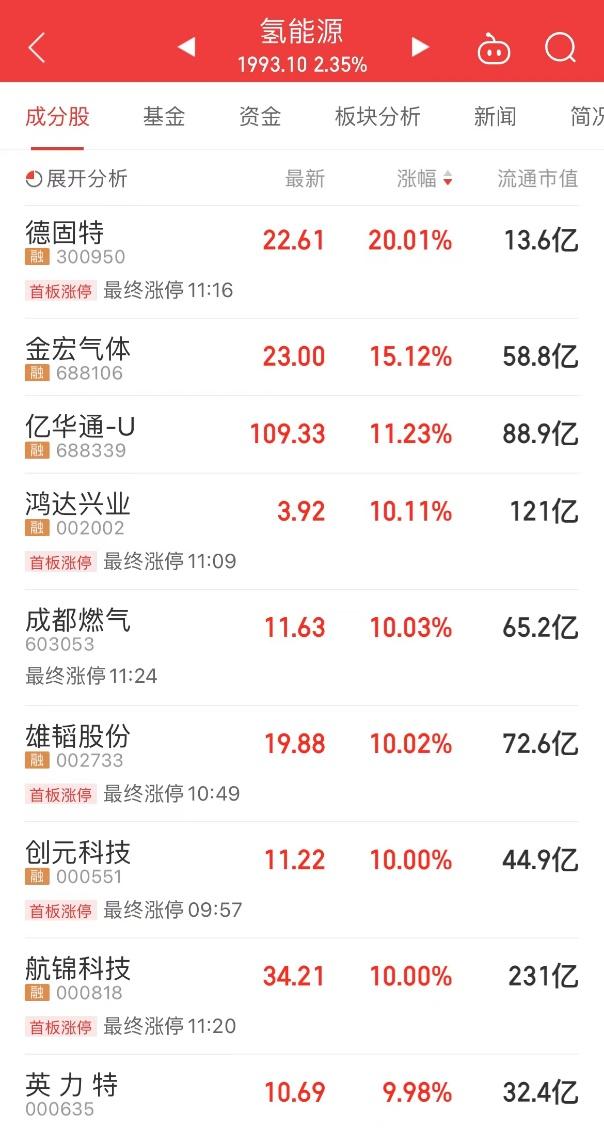Viewport: 604px width, 1128px height.
Task: Open the 板块分析 tab
Action: tap(377, 117)
